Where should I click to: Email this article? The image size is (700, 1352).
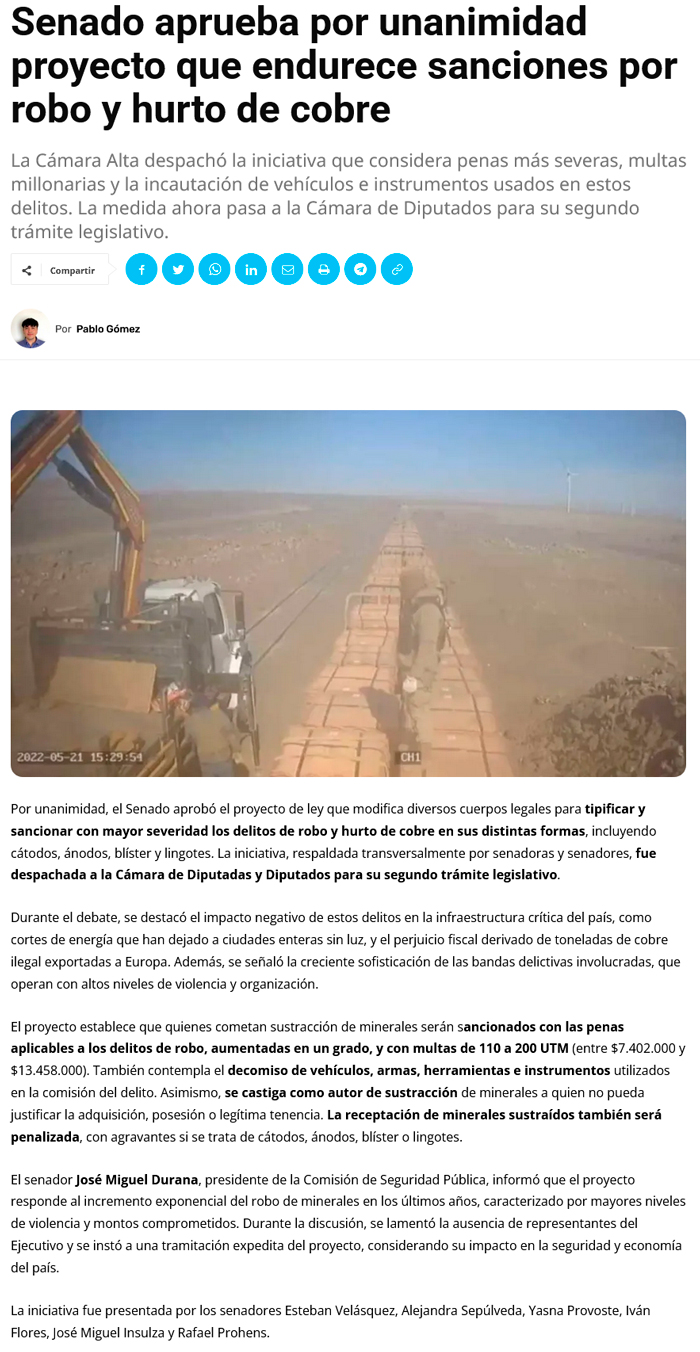(287, 270)
